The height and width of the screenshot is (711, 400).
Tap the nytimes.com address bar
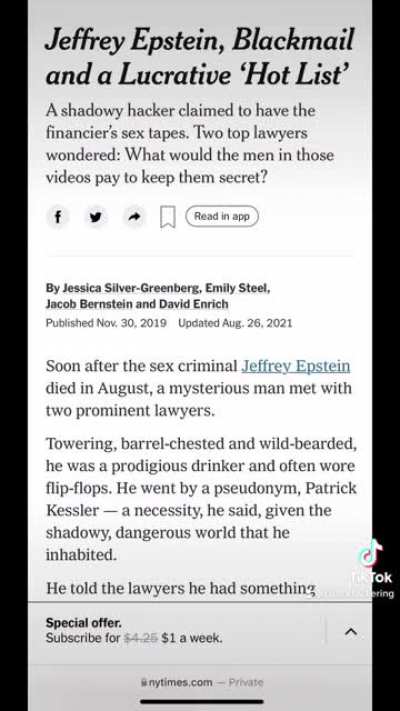pos(201,682)
